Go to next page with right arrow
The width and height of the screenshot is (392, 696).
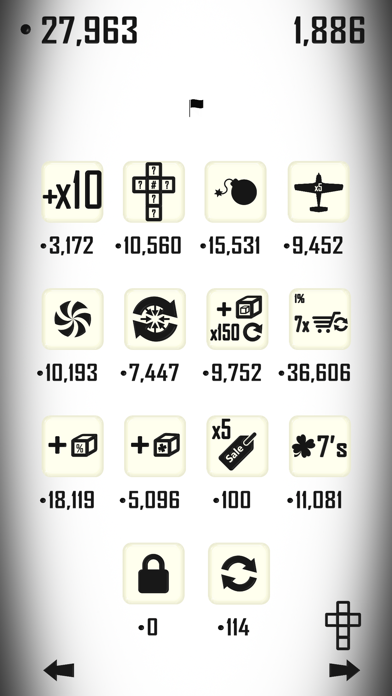click(x=344, y=670)
